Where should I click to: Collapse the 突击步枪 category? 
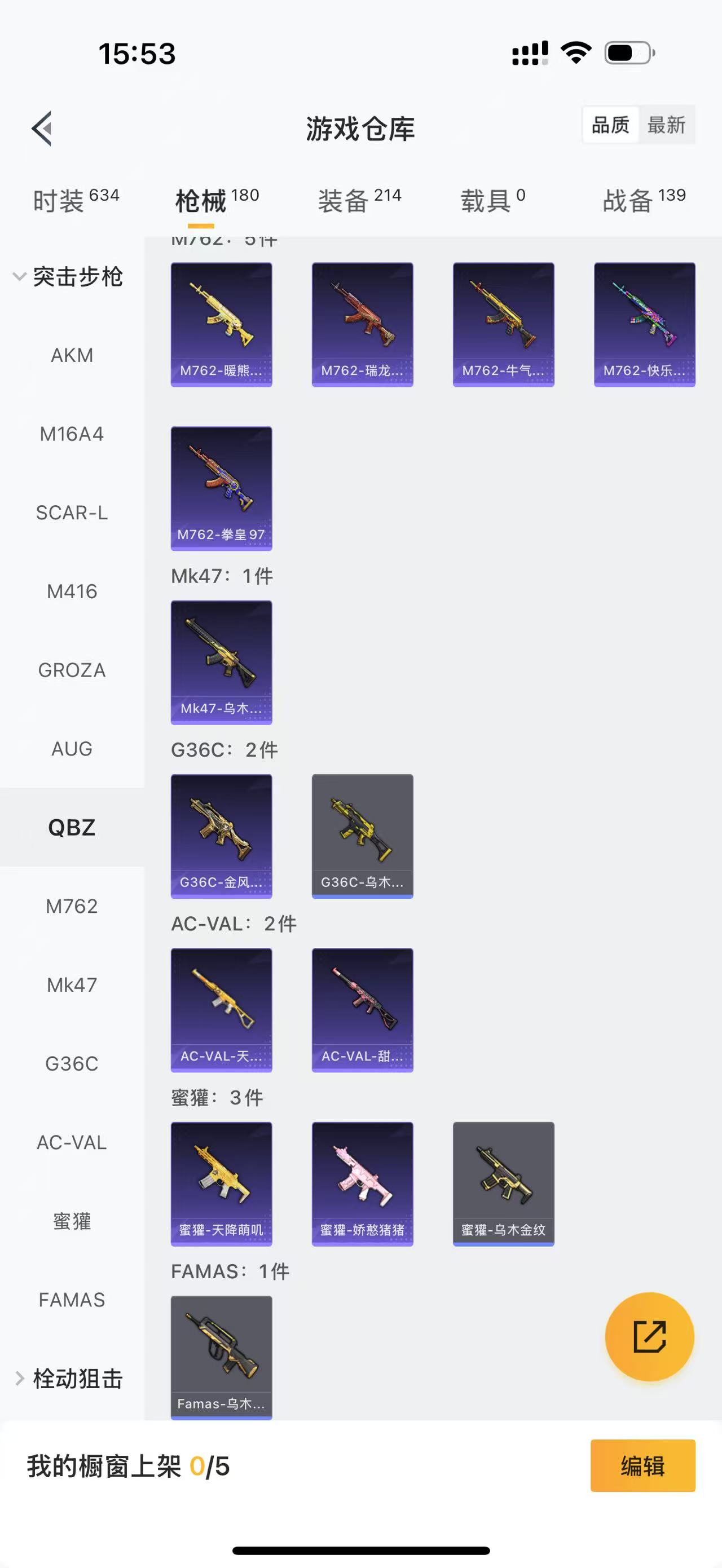[x=68, y=277]
